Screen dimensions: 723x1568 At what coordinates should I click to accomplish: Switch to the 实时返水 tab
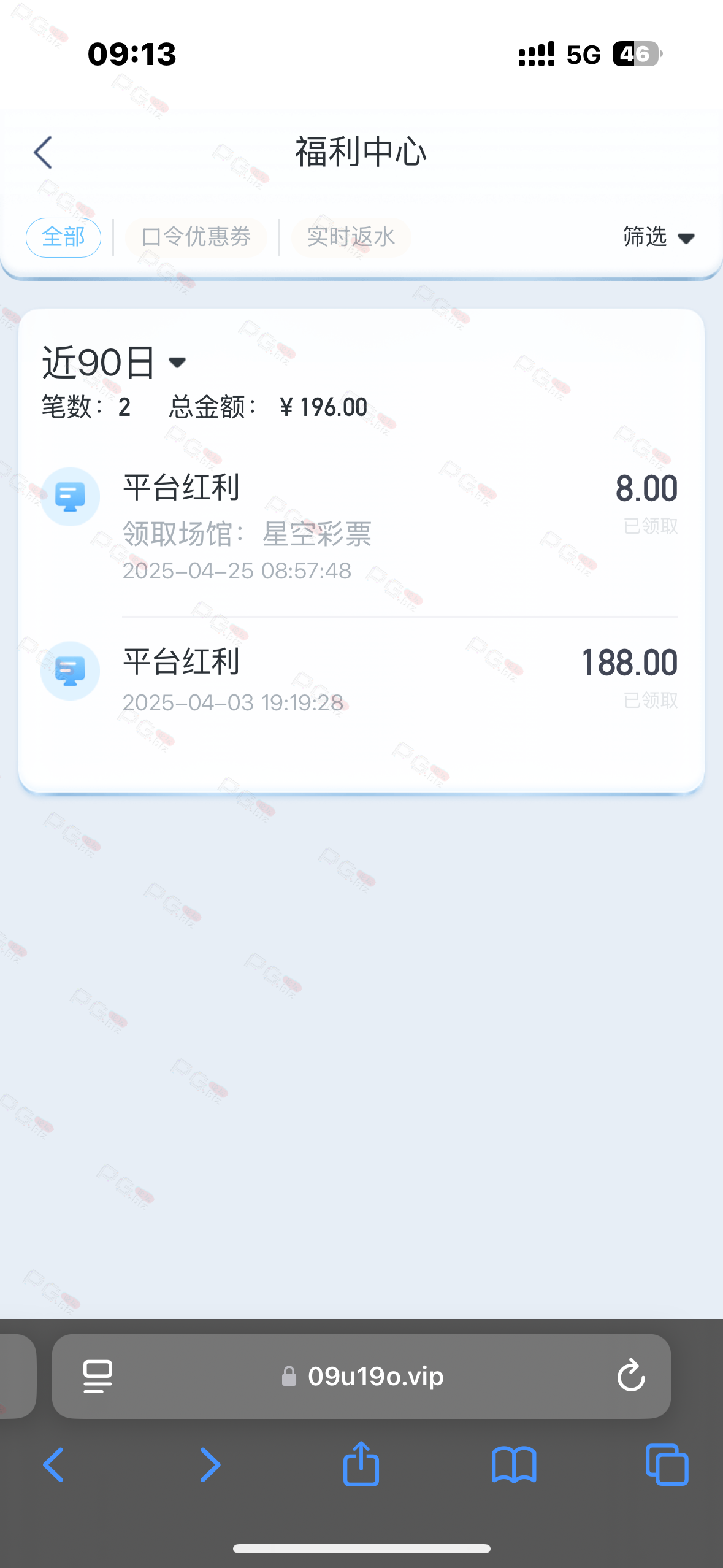pyautogui.click(x=351, y=237)
